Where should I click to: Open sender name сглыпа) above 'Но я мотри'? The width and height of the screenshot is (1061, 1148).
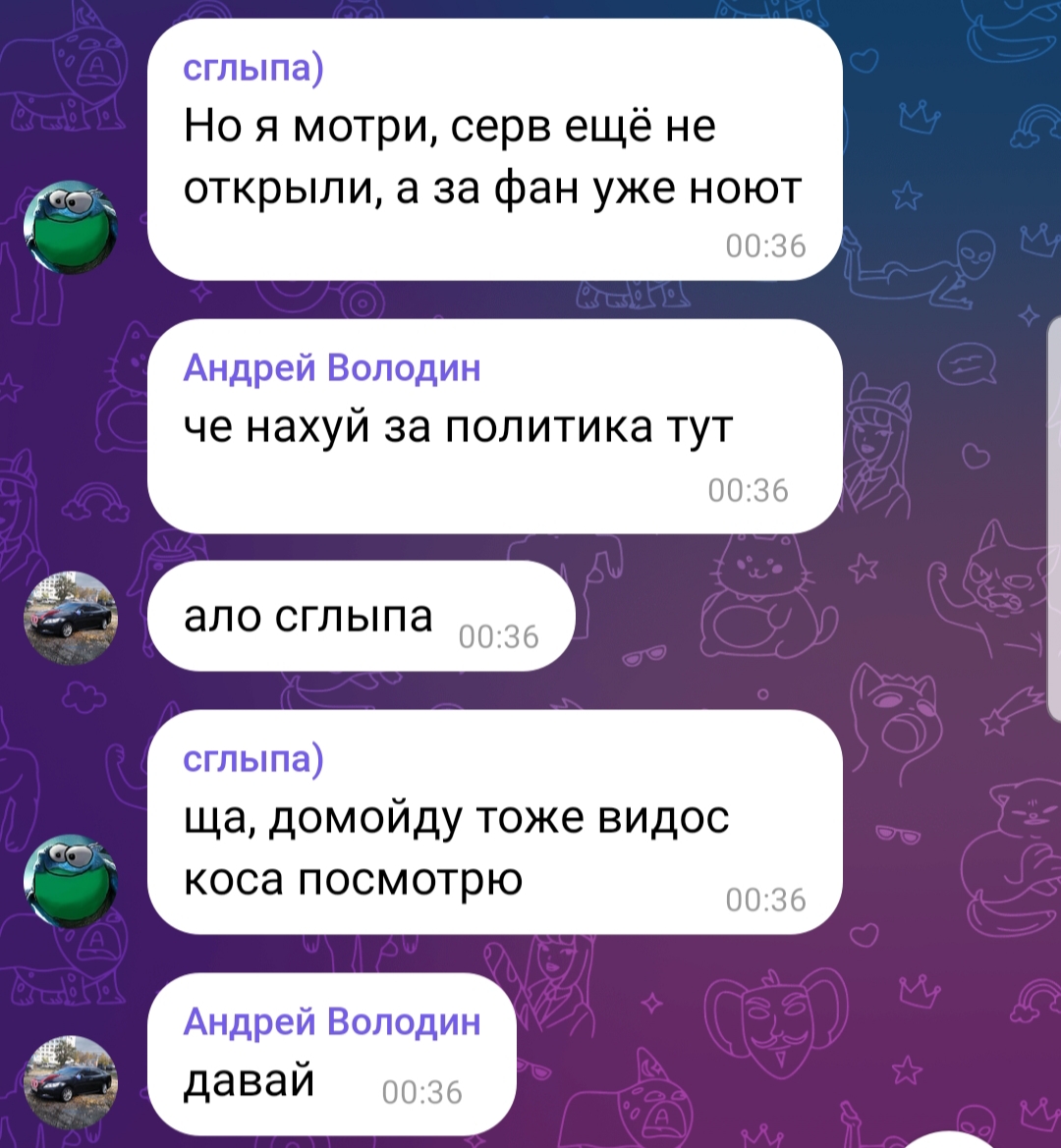[x=253, y=70]
